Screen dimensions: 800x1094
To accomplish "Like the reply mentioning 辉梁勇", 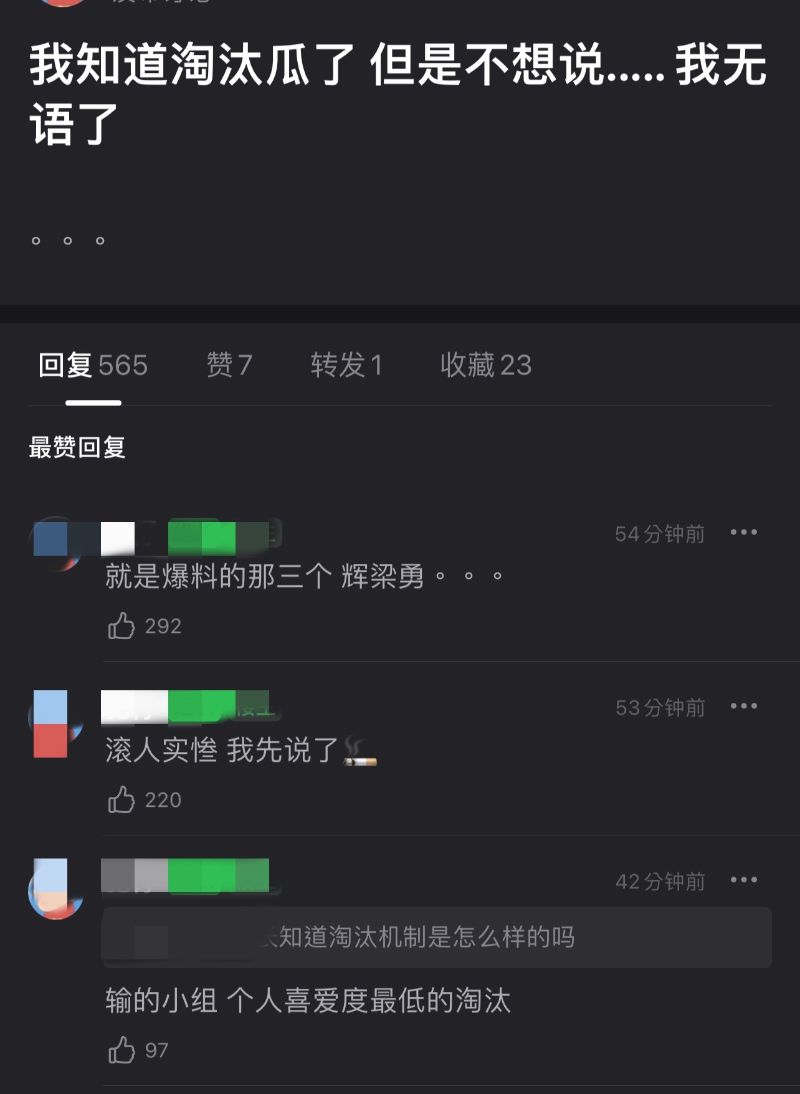I will click(x=122, y=626).
